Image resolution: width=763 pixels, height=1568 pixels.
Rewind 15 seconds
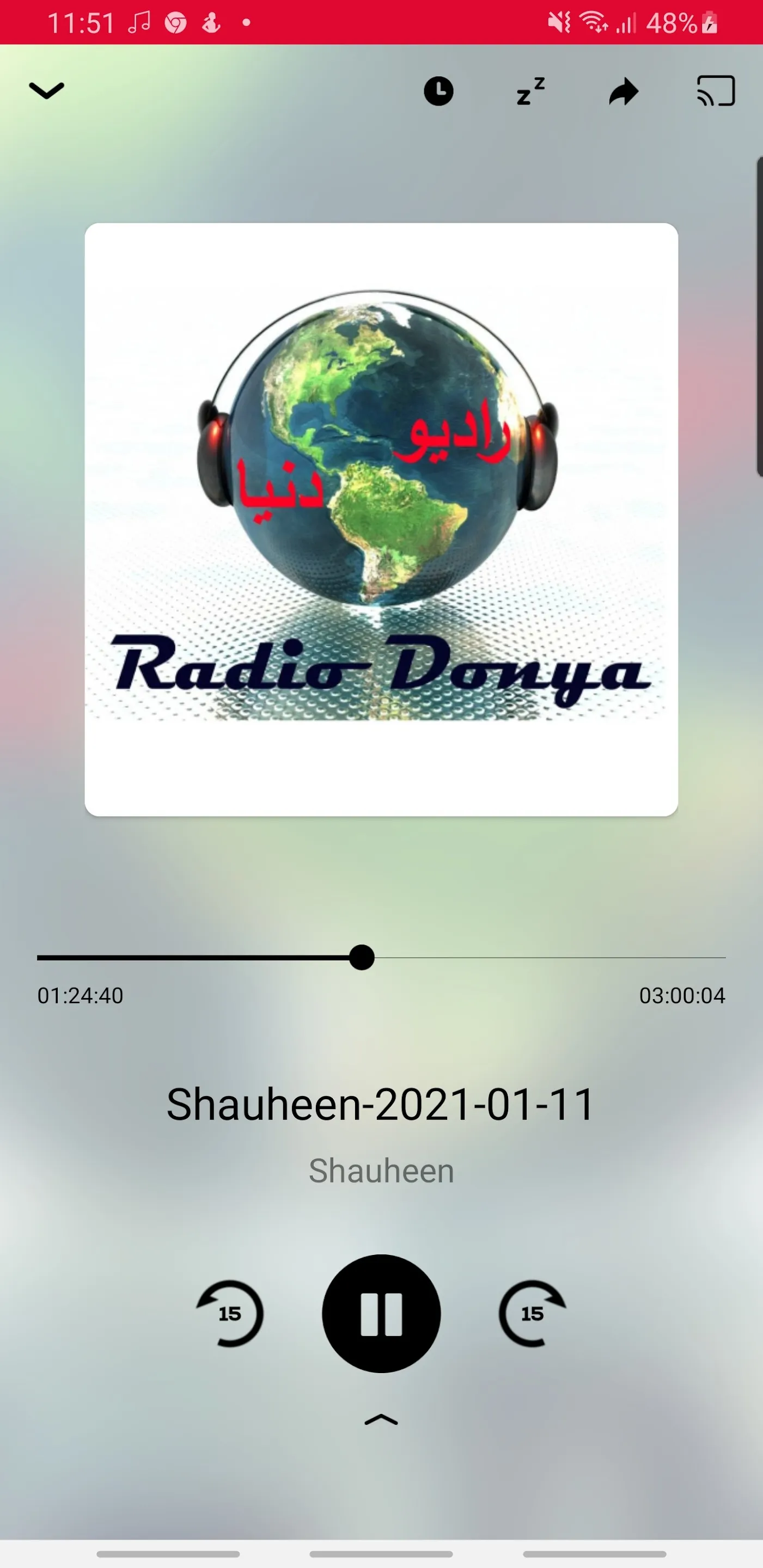[230, 1314]
